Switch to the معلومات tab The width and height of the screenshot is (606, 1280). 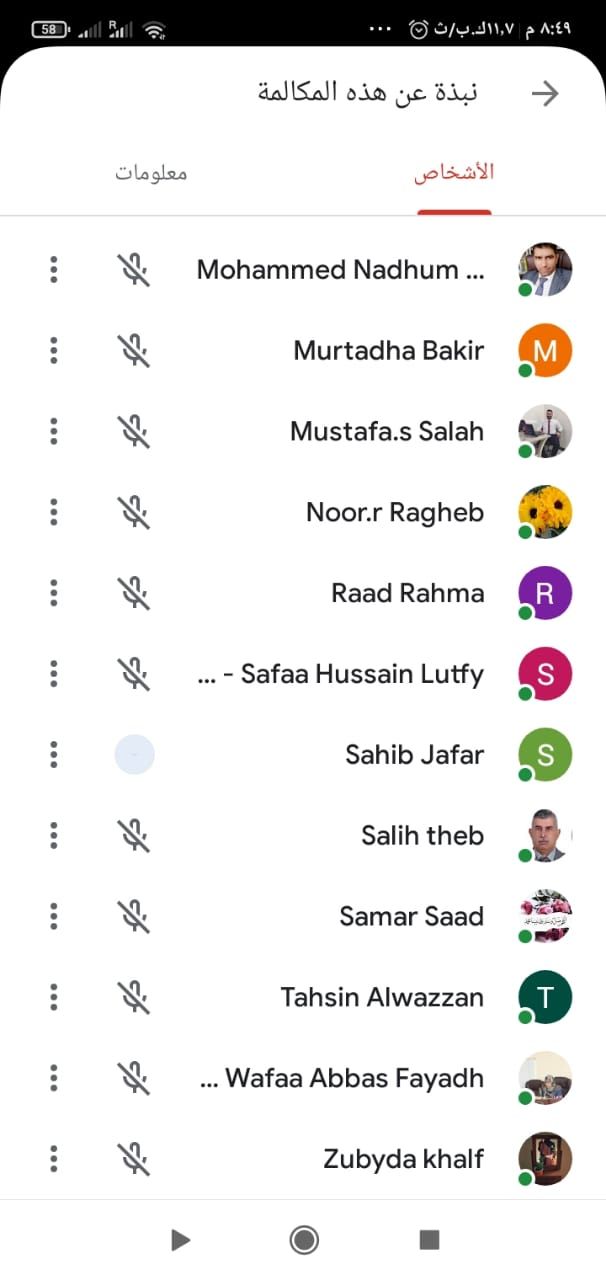pyautogui.click(x=151, y=172)
